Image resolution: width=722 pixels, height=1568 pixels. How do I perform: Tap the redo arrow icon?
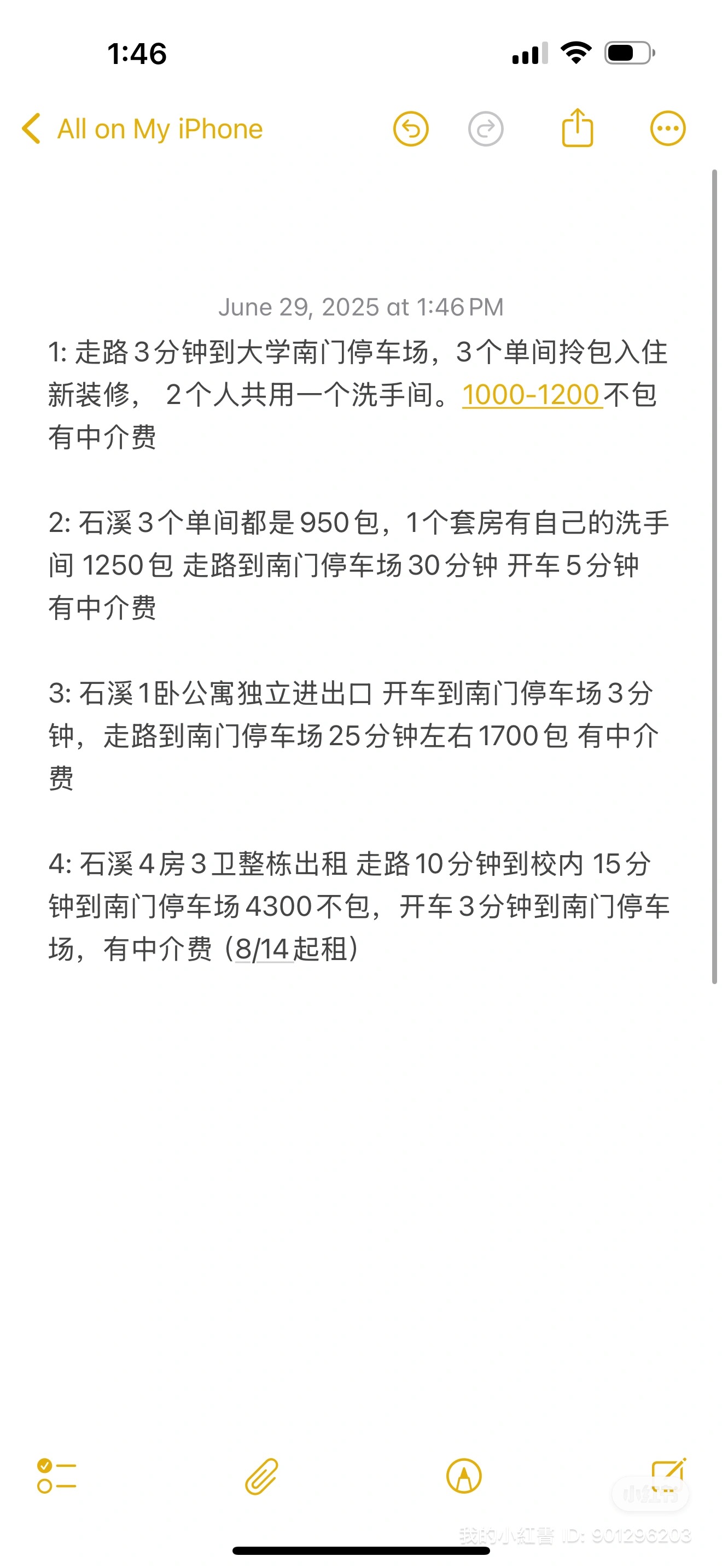(485, 129)
